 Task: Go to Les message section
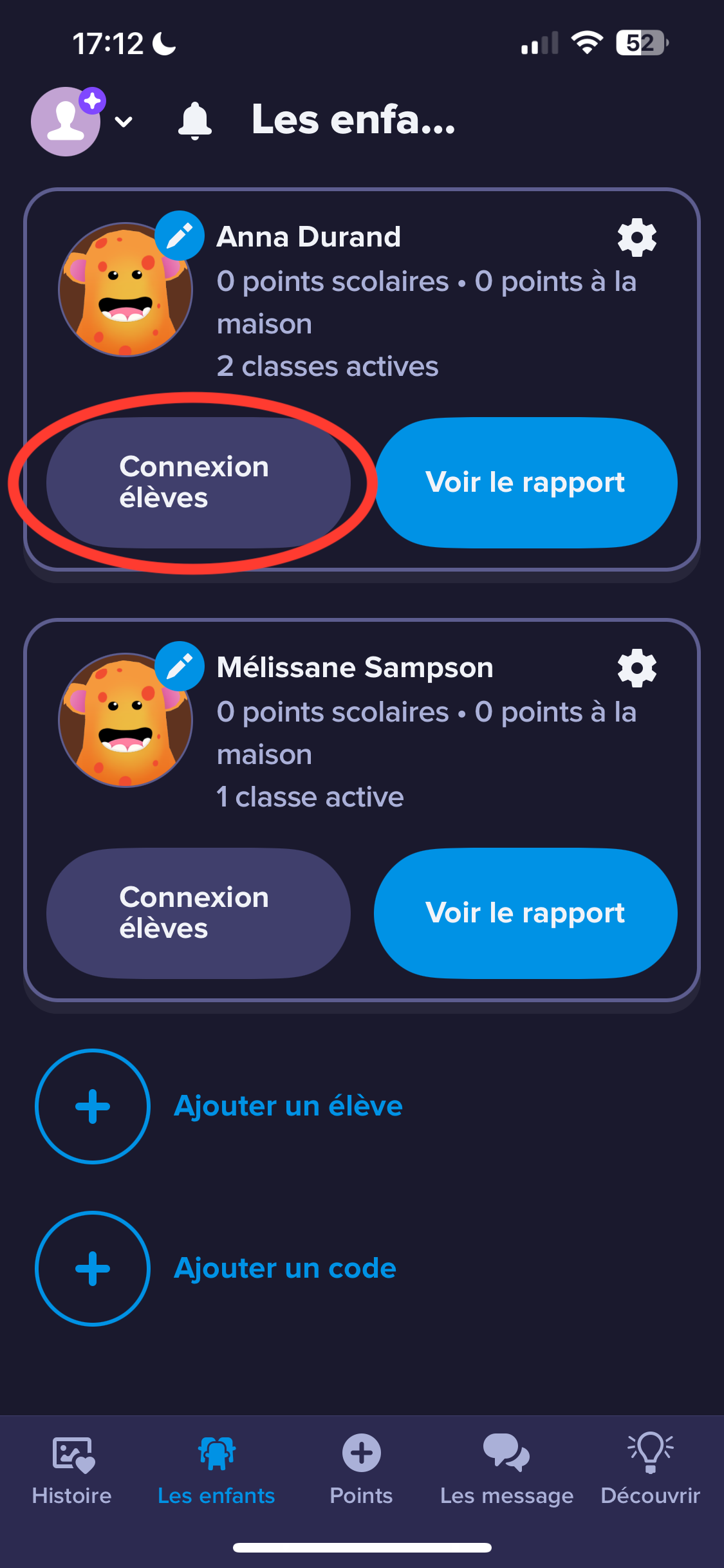(x=507, y=1474)
